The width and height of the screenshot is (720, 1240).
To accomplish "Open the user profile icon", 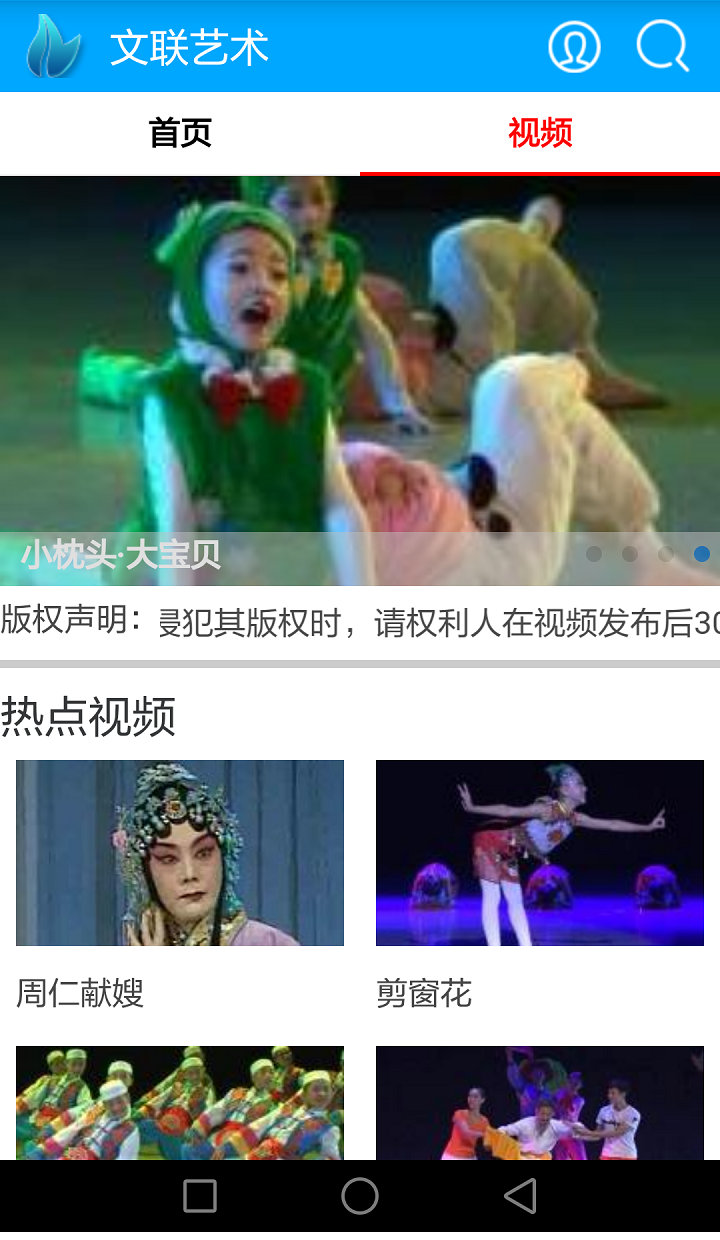I will pyautogui.click(x=574, y=47).
